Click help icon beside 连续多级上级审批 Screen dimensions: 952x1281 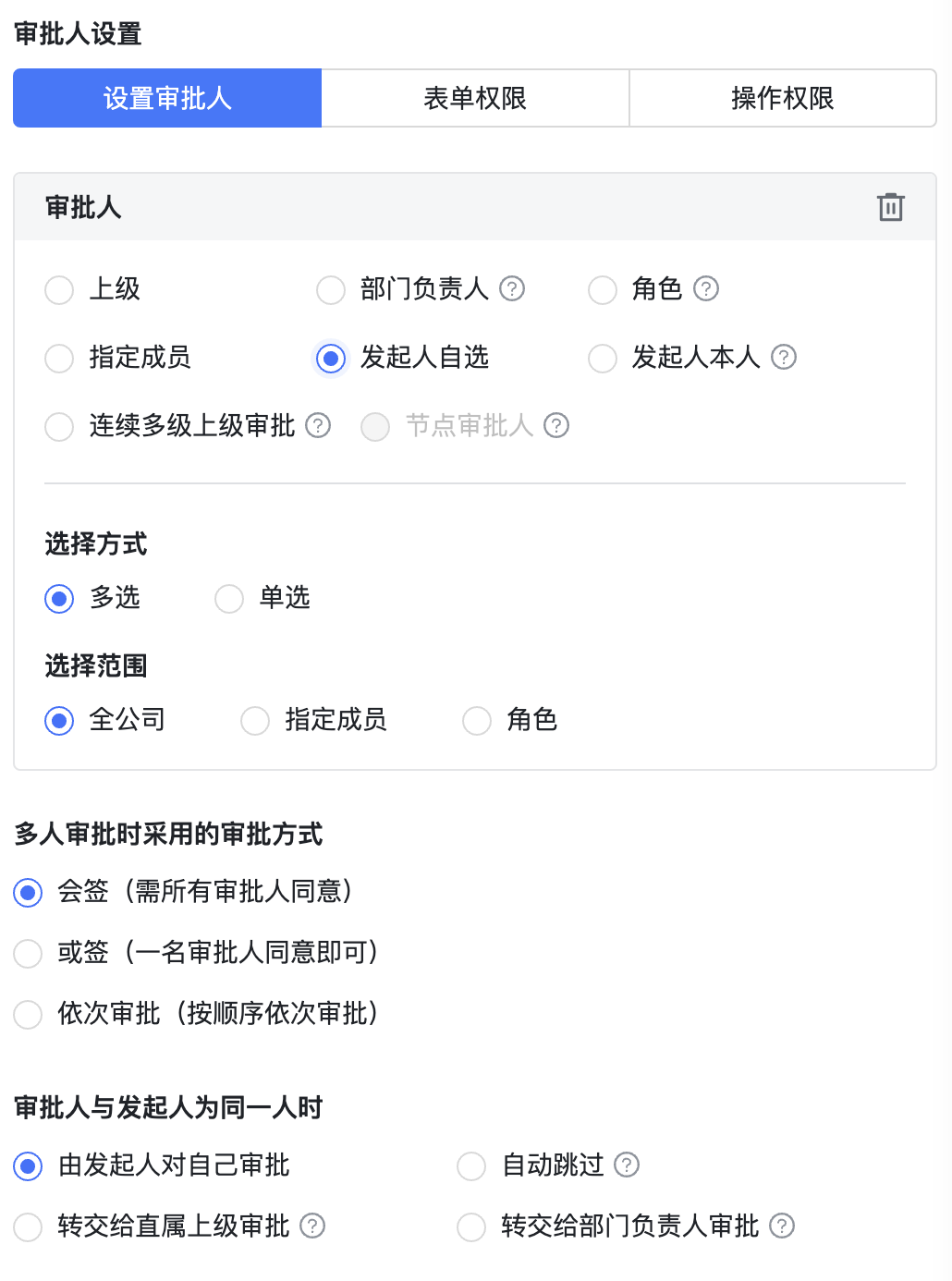pos(318,426)
